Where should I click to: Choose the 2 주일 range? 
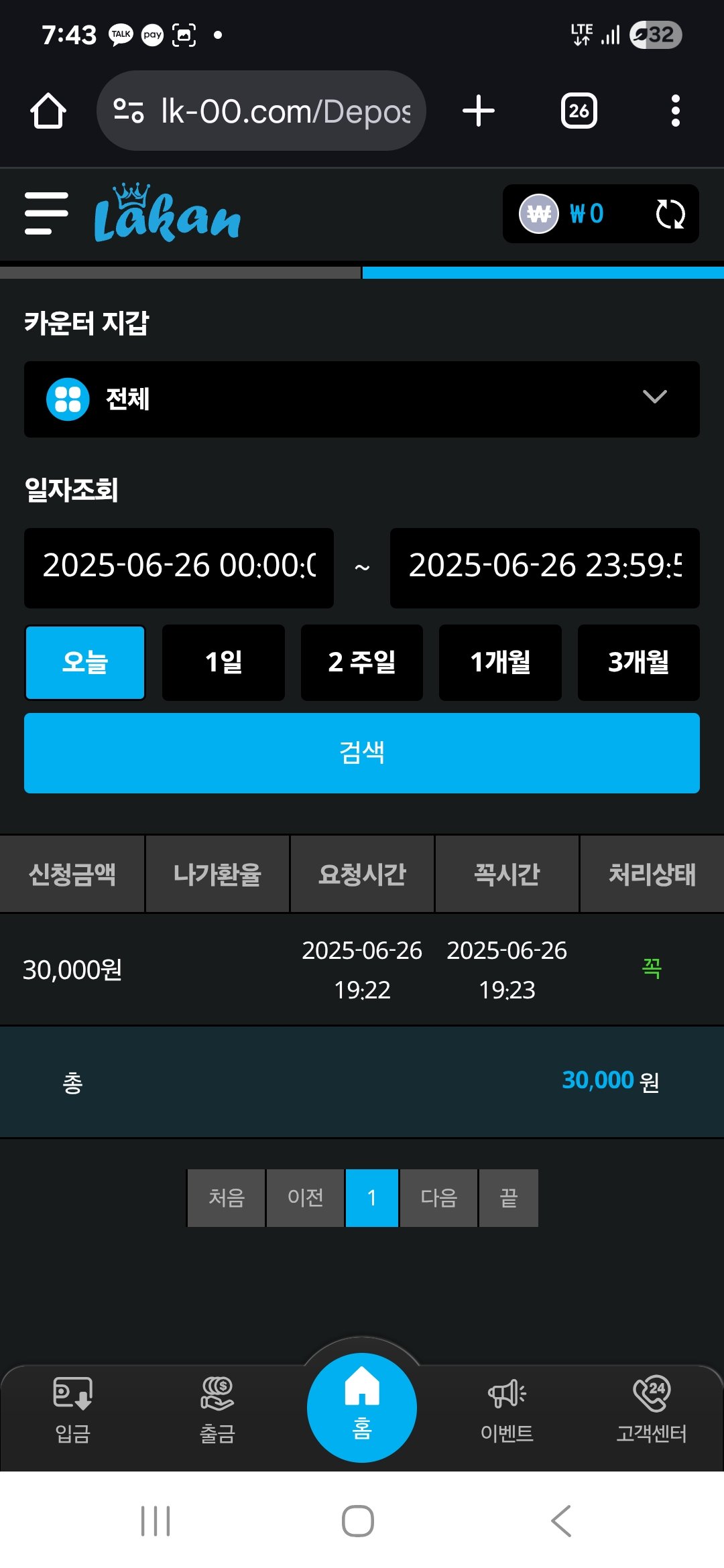[x=362, y=663]
